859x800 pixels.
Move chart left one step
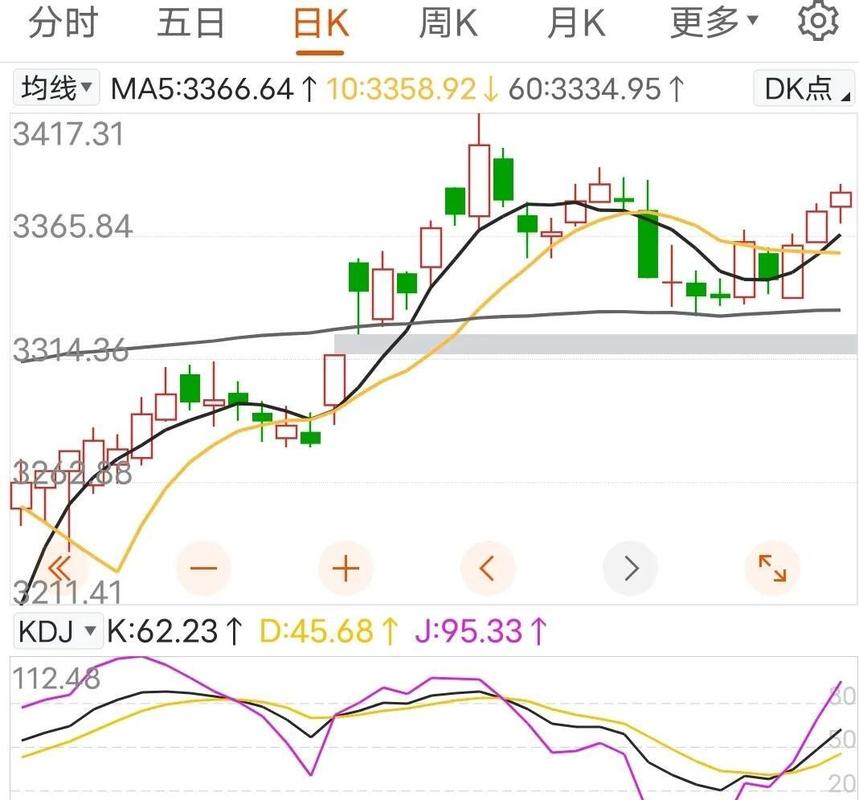pos(488,568)
